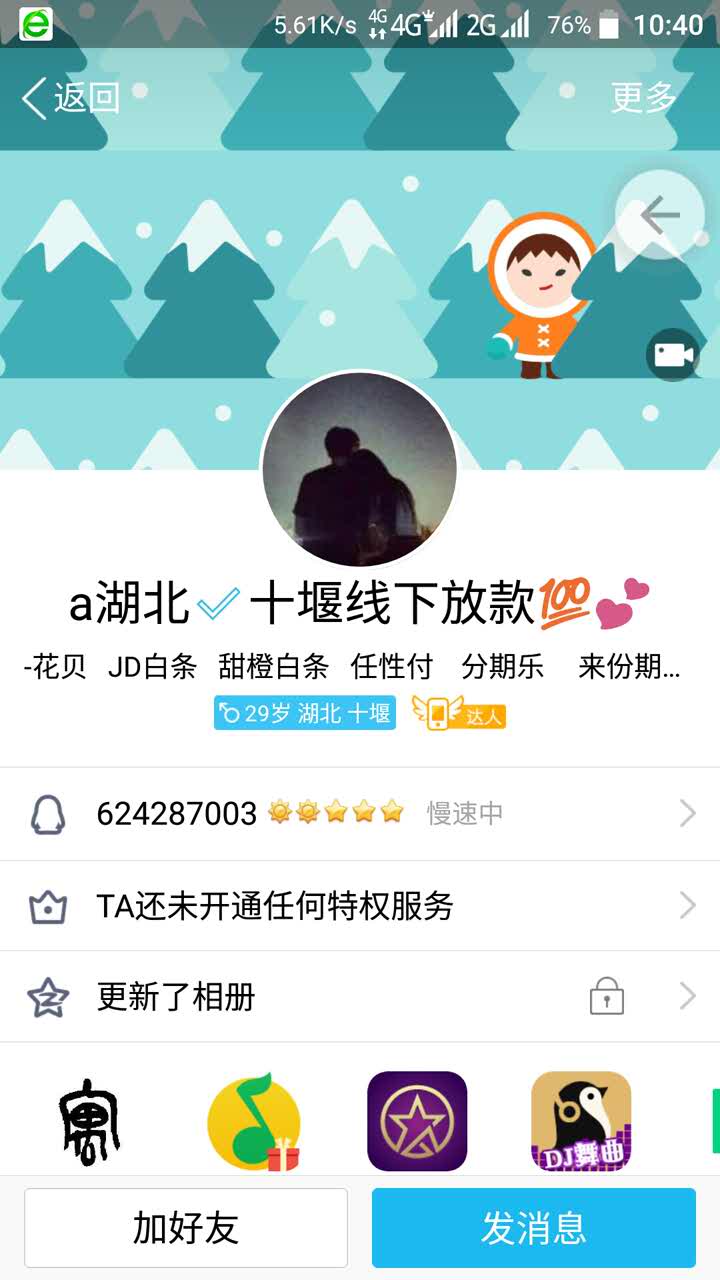Add this user via 加好友
Screen dimensions: 720x1280
[x=186, y=1228]
